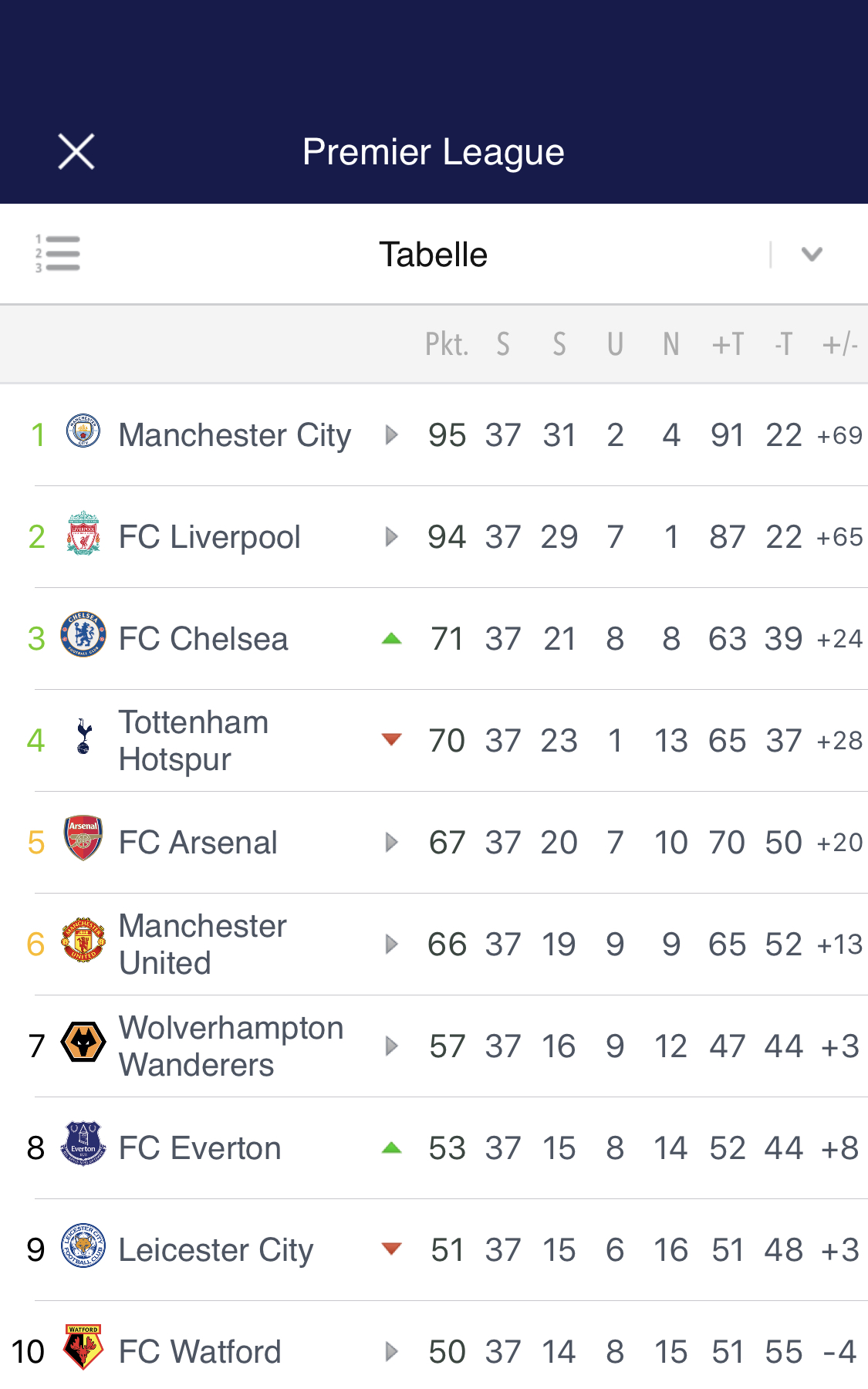The height and width of the screenshot is (1389, 868).
Task: Open the Manchester City row
Action: click(x=434, y=435)
